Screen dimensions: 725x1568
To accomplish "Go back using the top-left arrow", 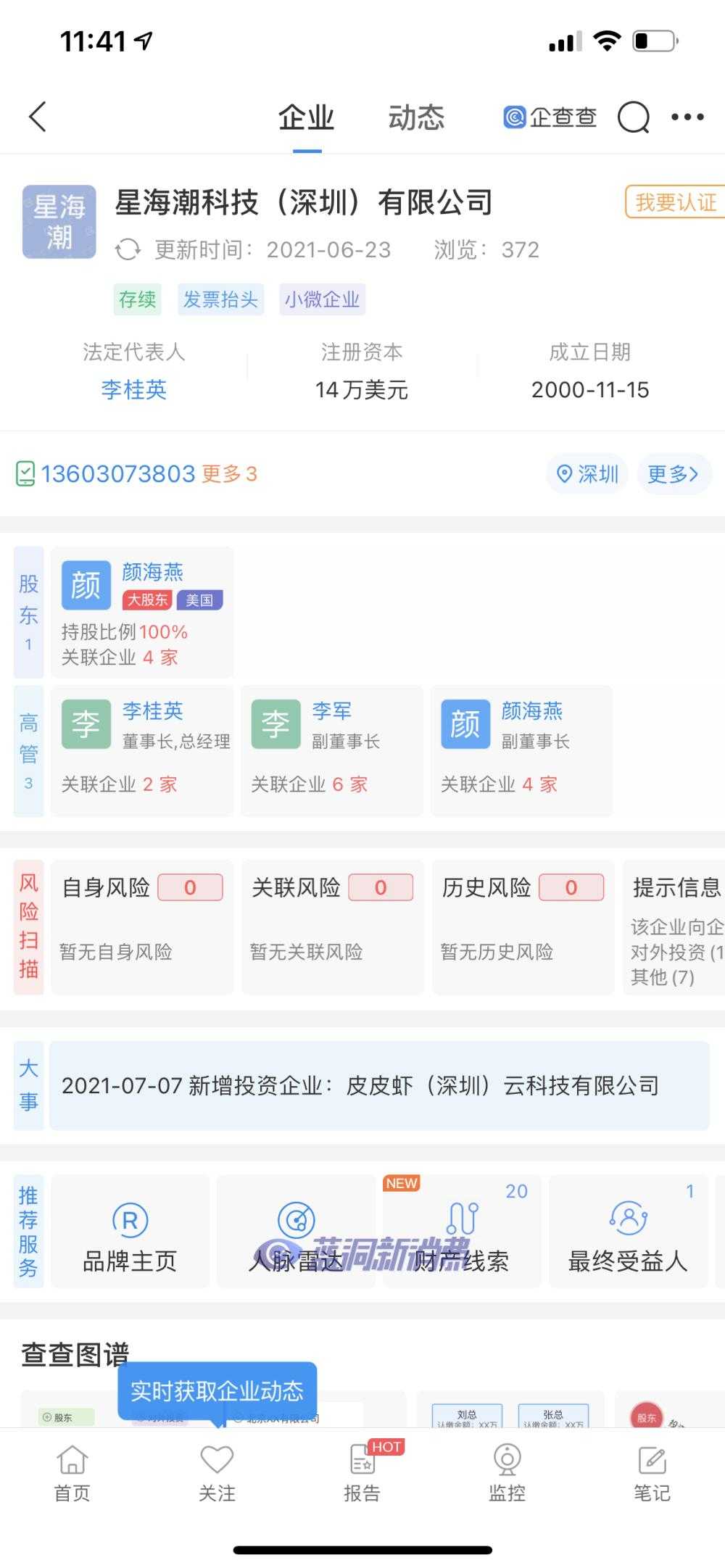I will pyautogui.click(x=38, y=117).
